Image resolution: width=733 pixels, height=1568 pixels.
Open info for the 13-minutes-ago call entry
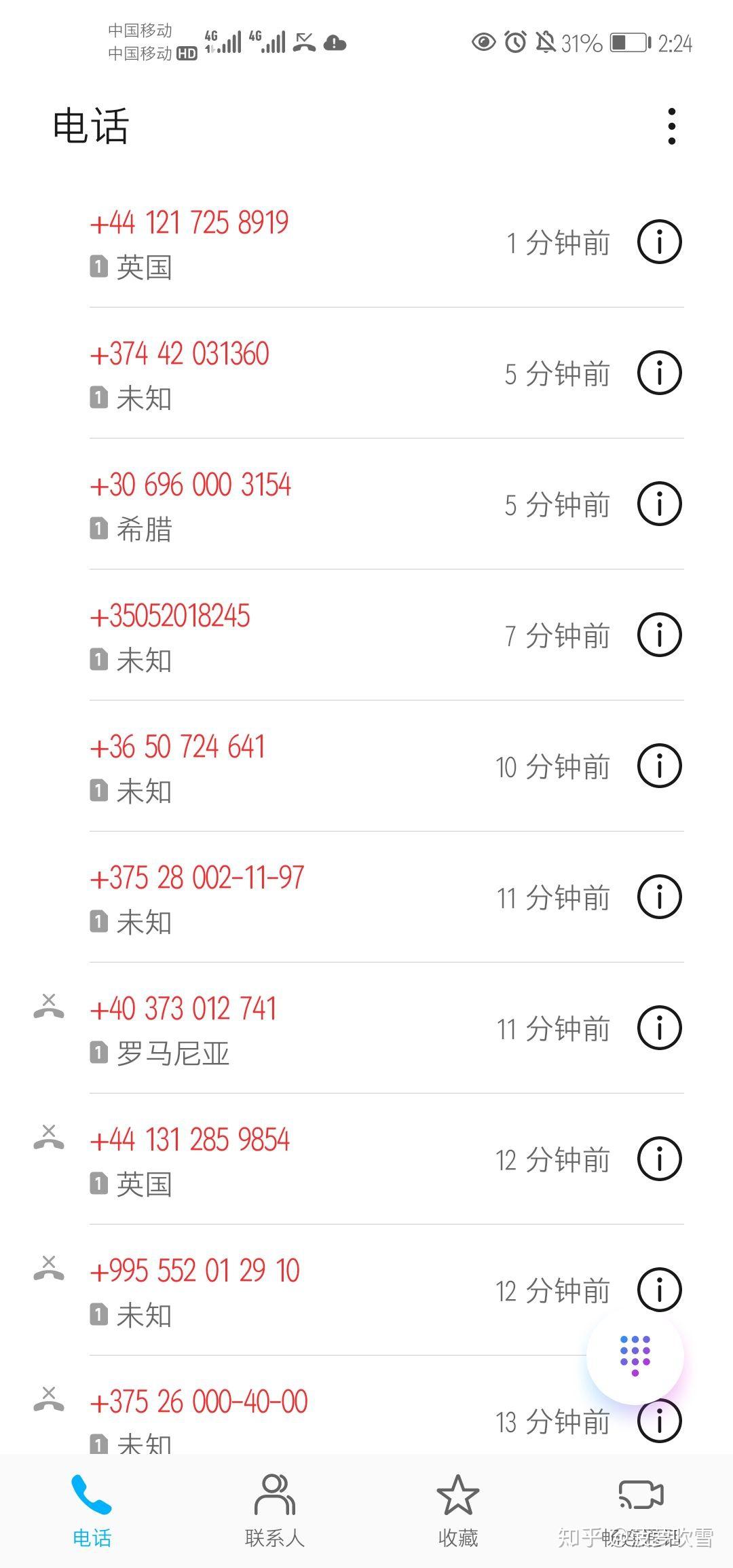658,1420
